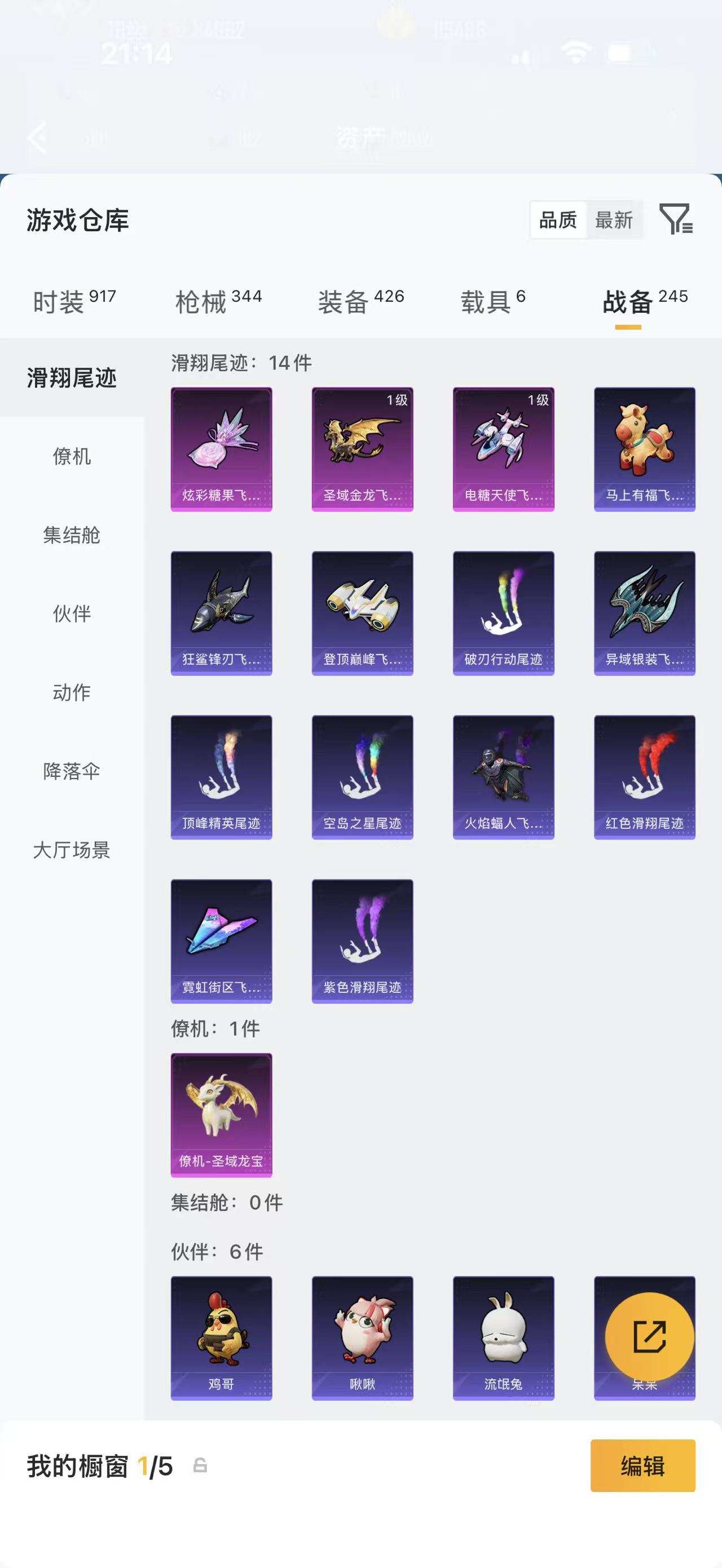This screenshot has width=722, height=1568.
Task: Switch to the 装备 tab
Action: click(x=361, y=301)
